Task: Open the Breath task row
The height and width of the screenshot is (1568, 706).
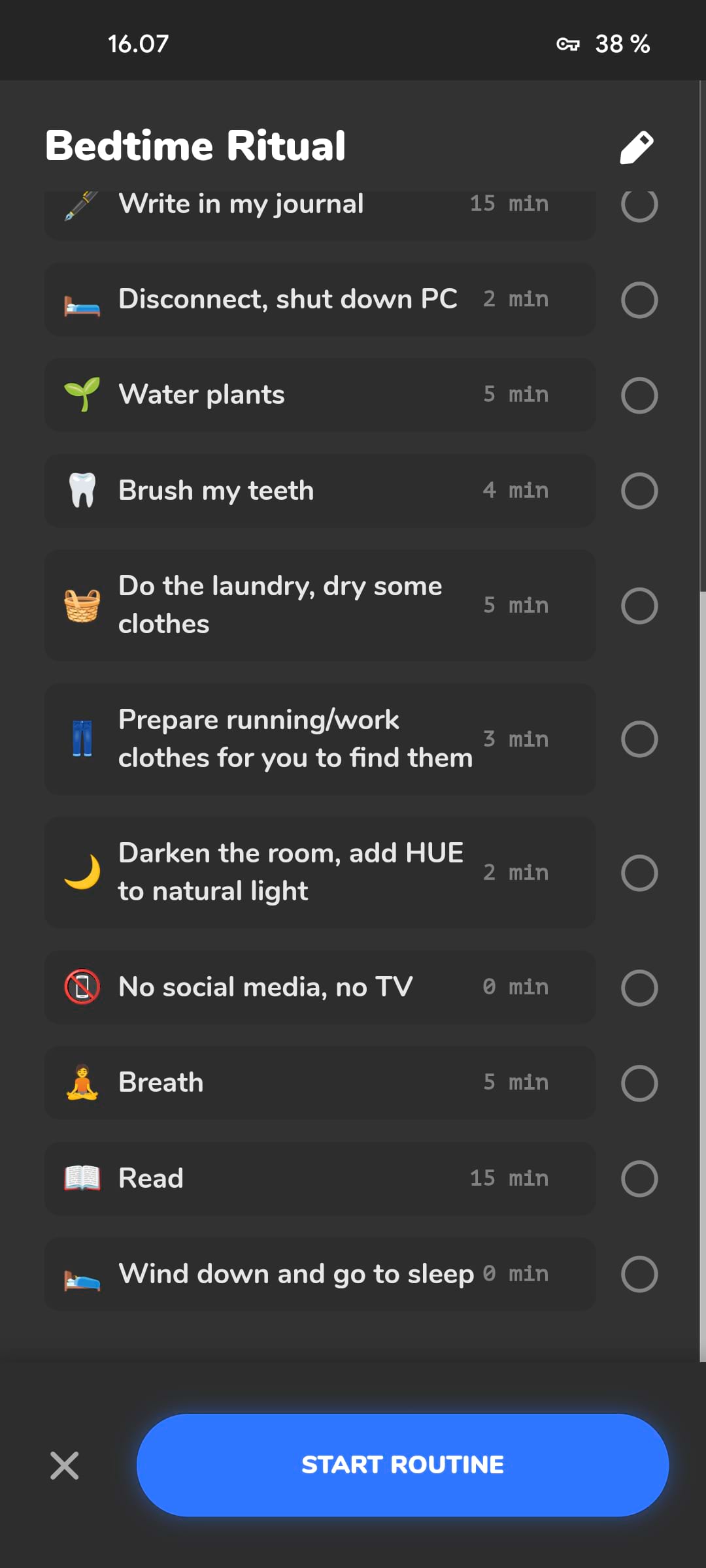Action: 320,1083
